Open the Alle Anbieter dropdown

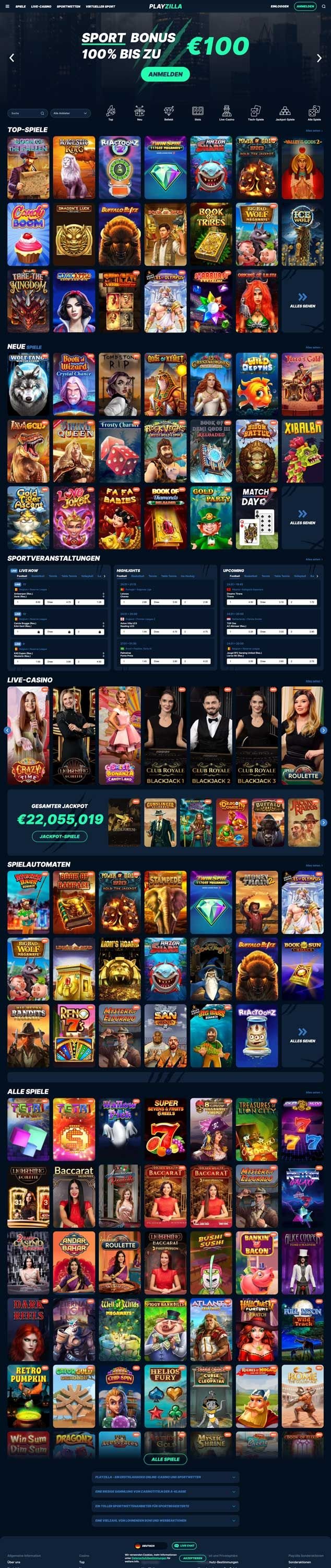pyautogui.click(x=70, y=112)
